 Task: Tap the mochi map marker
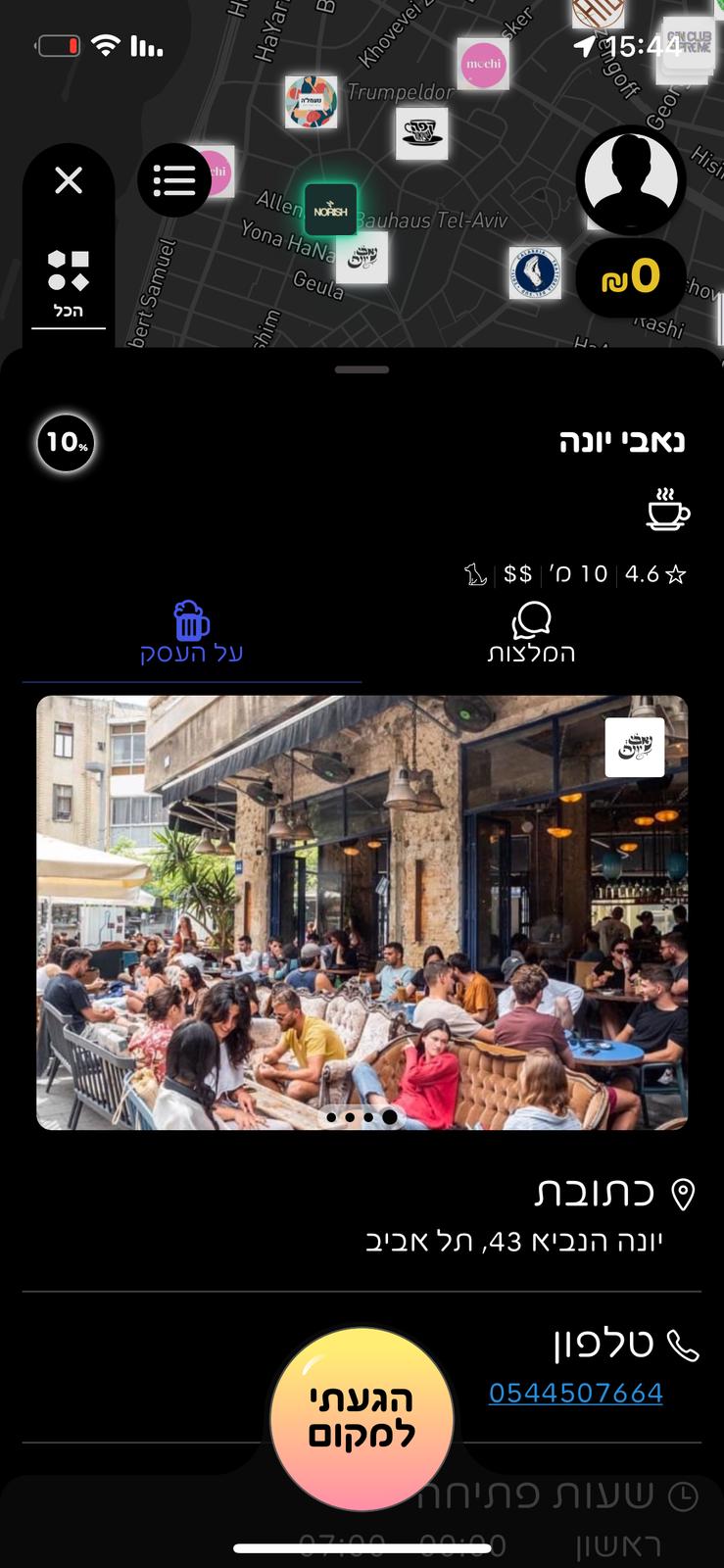[482, 64]
